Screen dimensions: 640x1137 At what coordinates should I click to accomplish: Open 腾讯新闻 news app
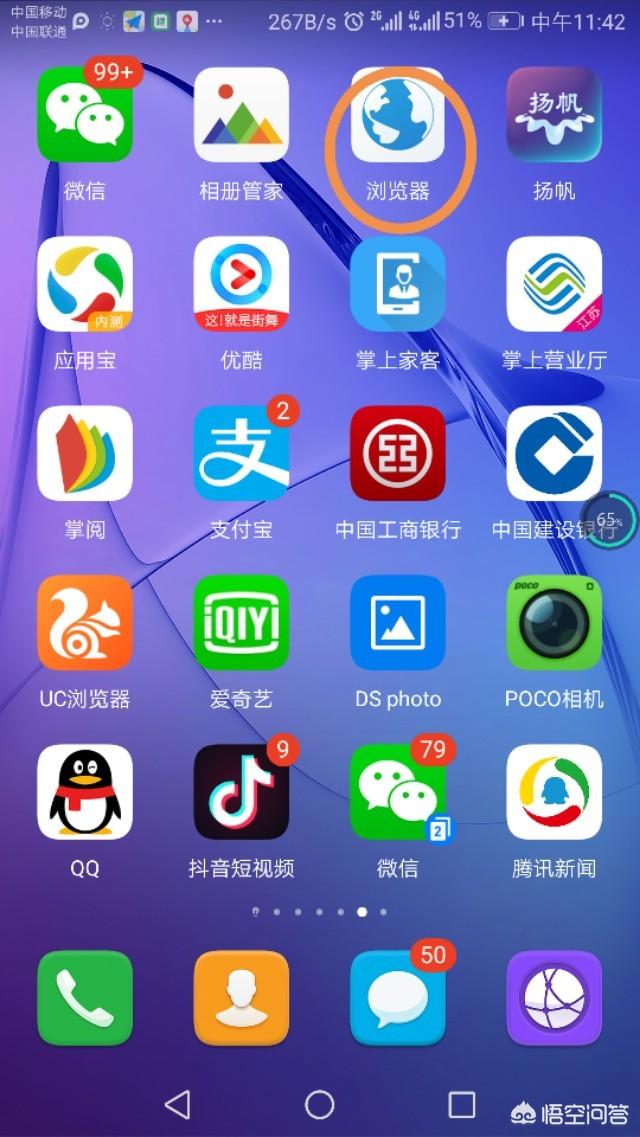tap(553, 791)
